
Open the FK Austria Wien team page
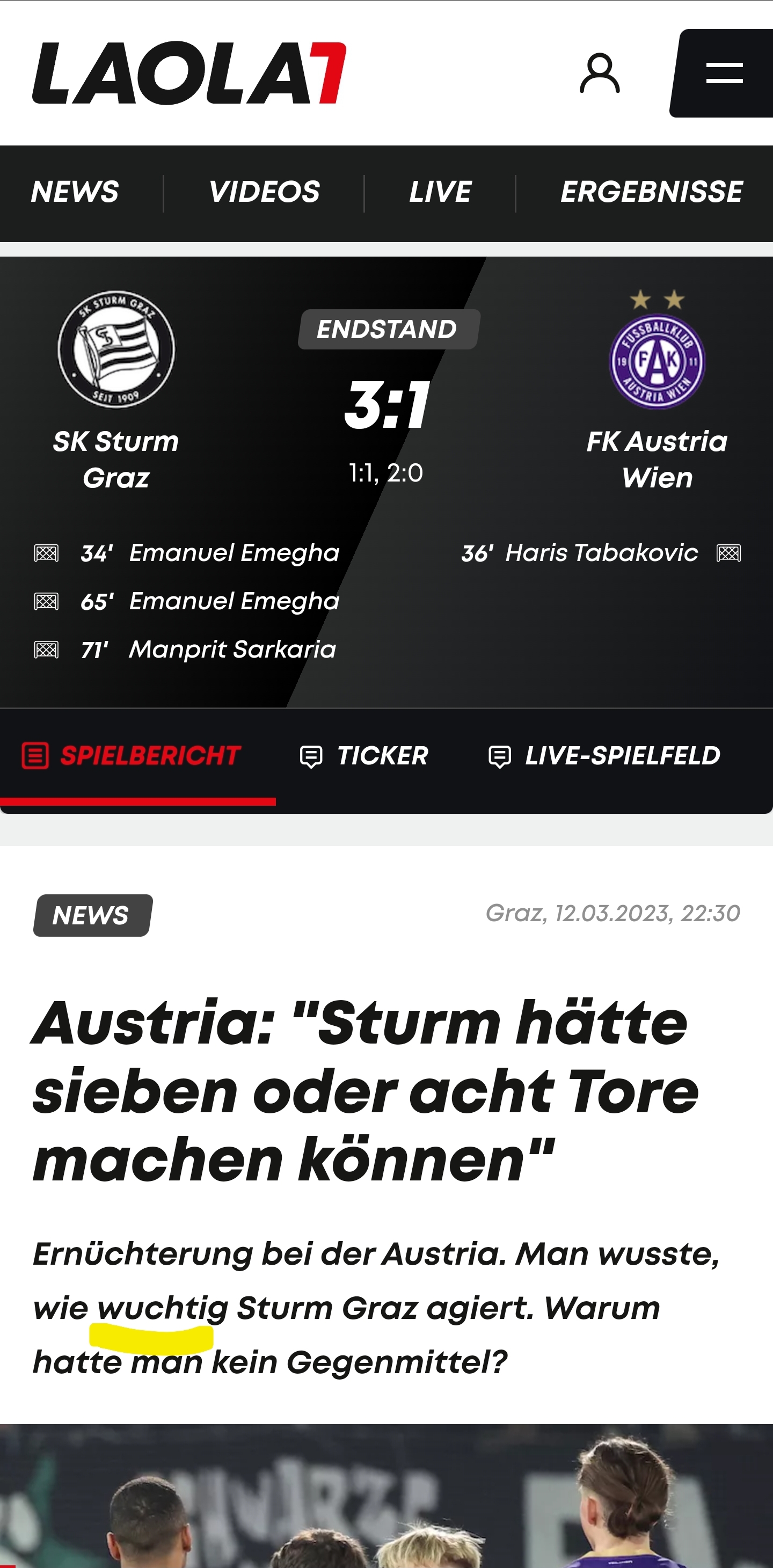pyautogui.click(x=658, y=391)
